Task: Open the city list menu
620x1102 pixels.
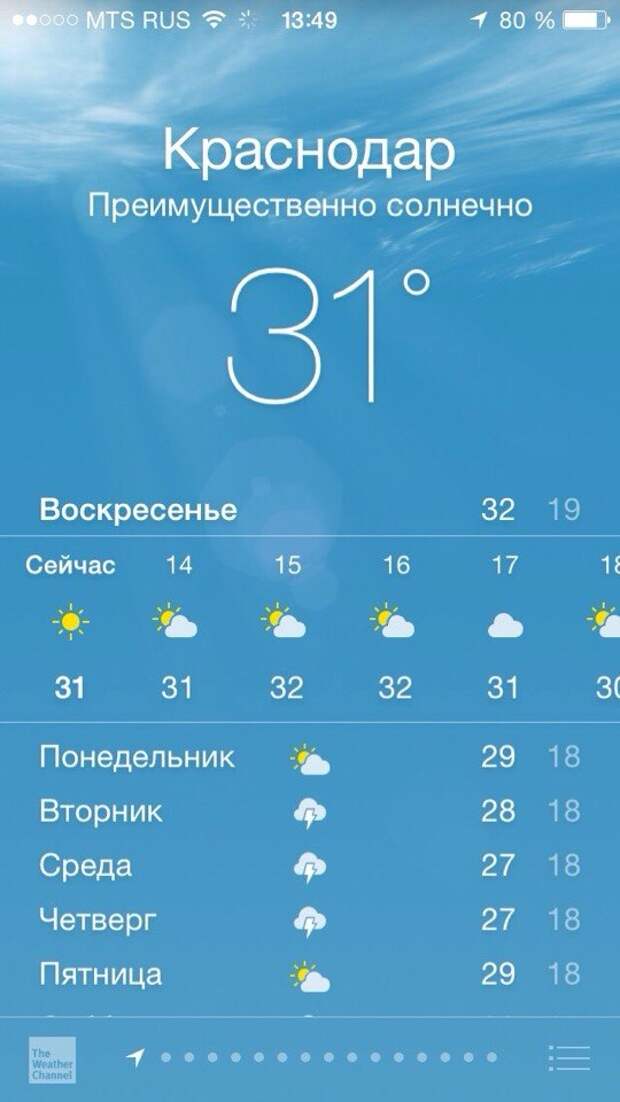Action: pyautogui.click(x=569, y=1058)
